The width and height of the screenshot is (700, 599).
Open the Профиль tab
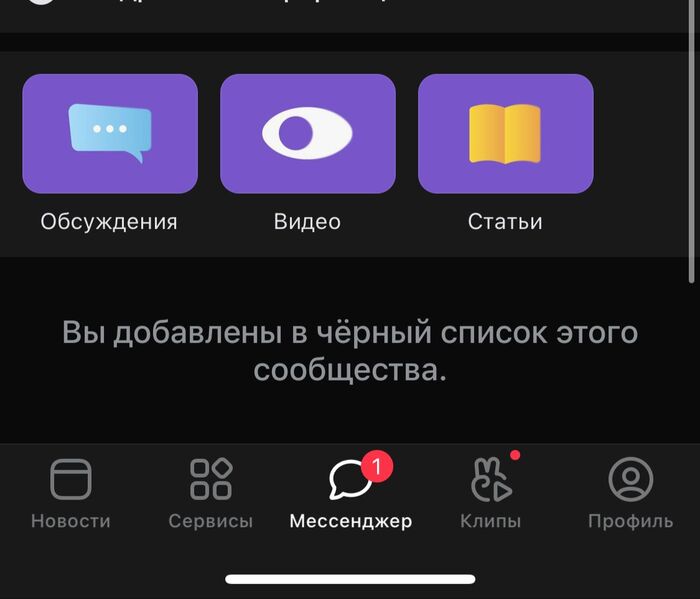[x=630, y=493]
